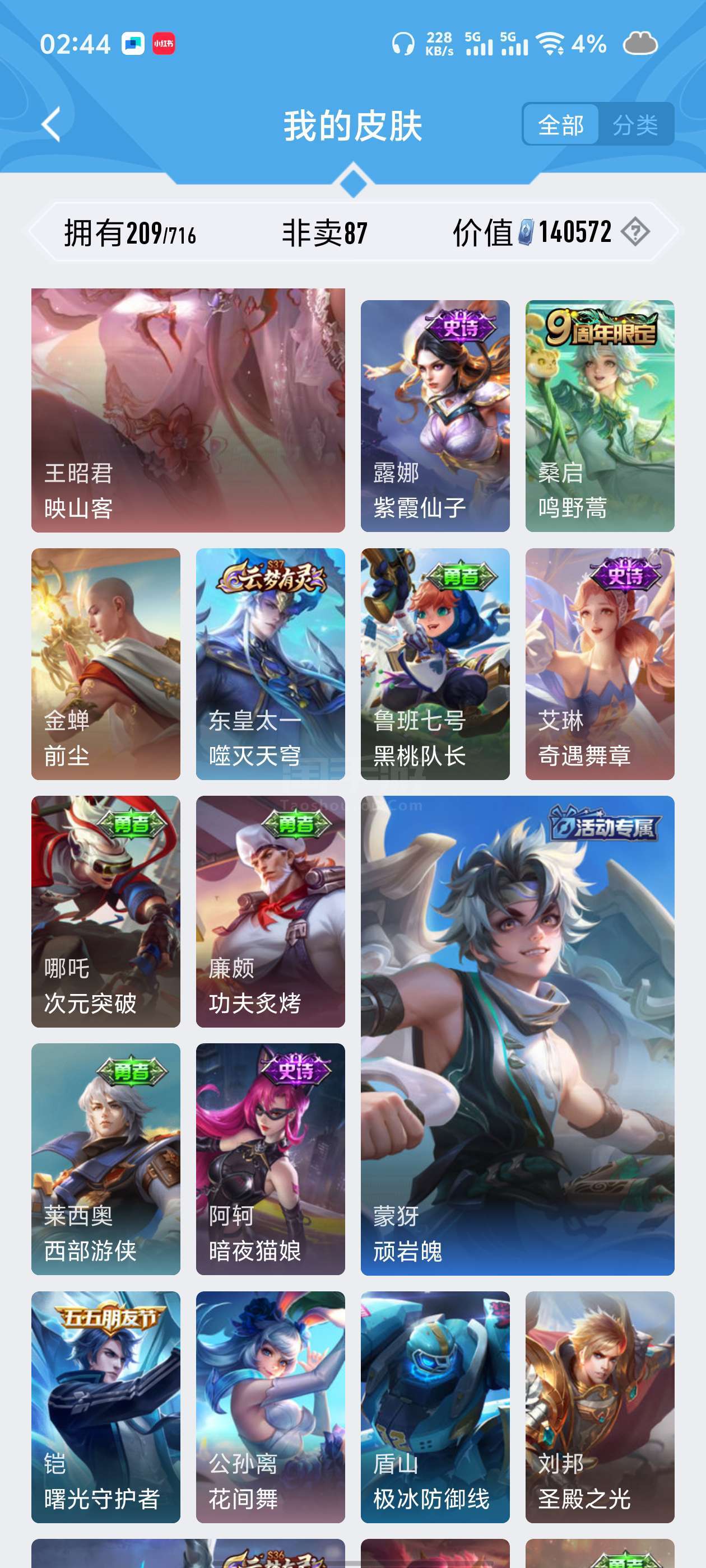Screen dimensions: 706x1568
Task: Open 东皇太一 噬灭天穹 skin
Action: (271, 664)
